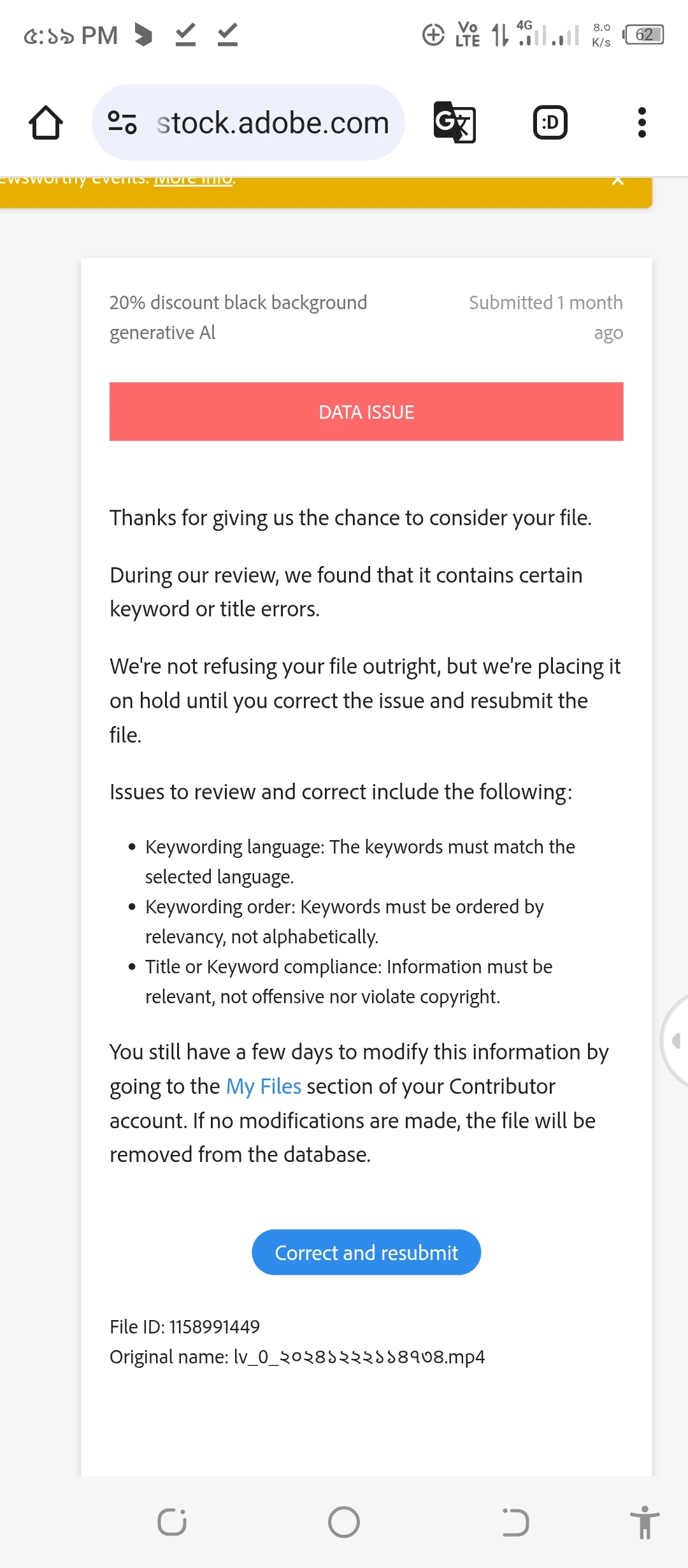Translate this page with Google Translate

click(454, 122)
